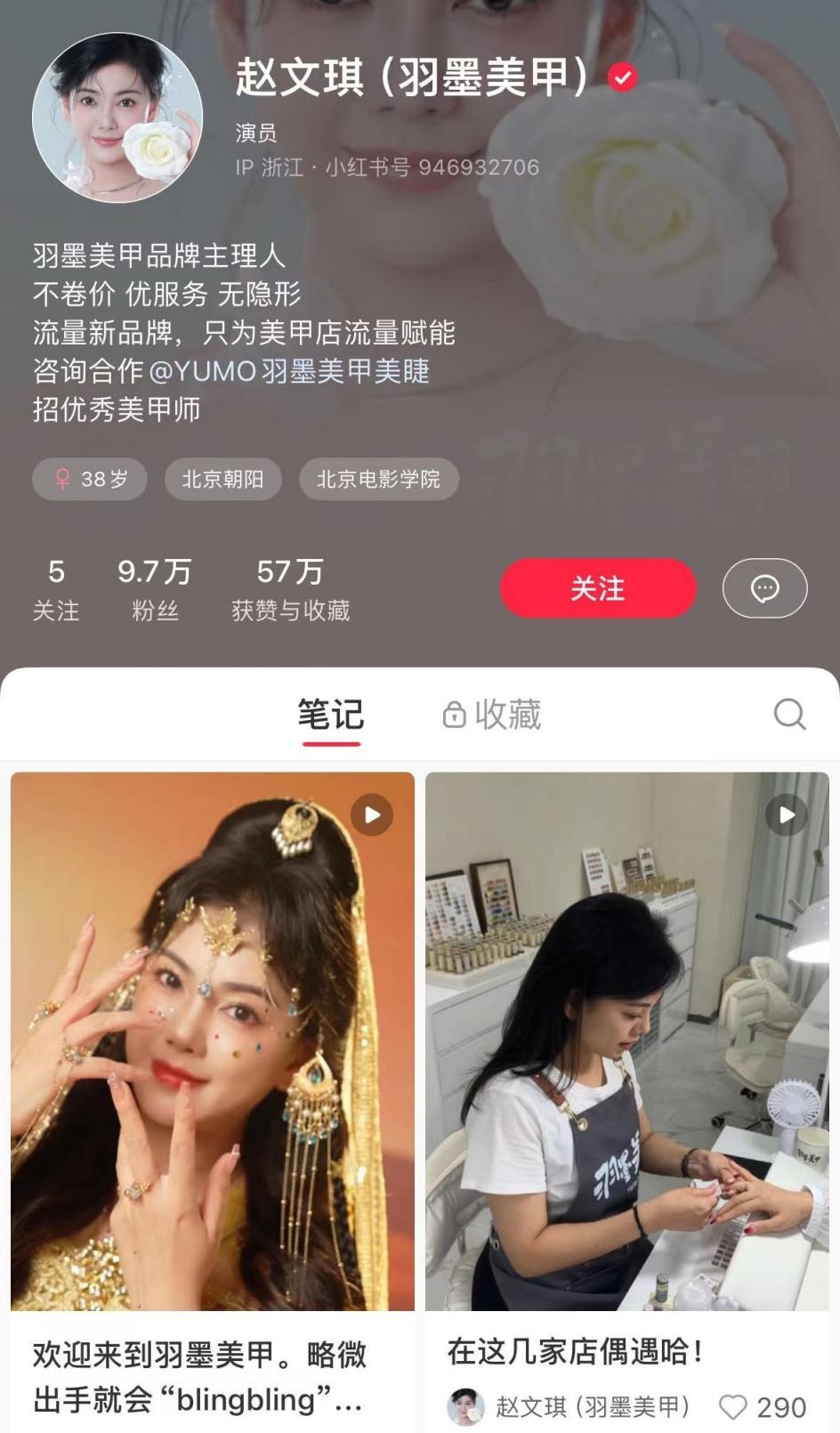Like the note 在这几家店偶遇哈

733,1407
